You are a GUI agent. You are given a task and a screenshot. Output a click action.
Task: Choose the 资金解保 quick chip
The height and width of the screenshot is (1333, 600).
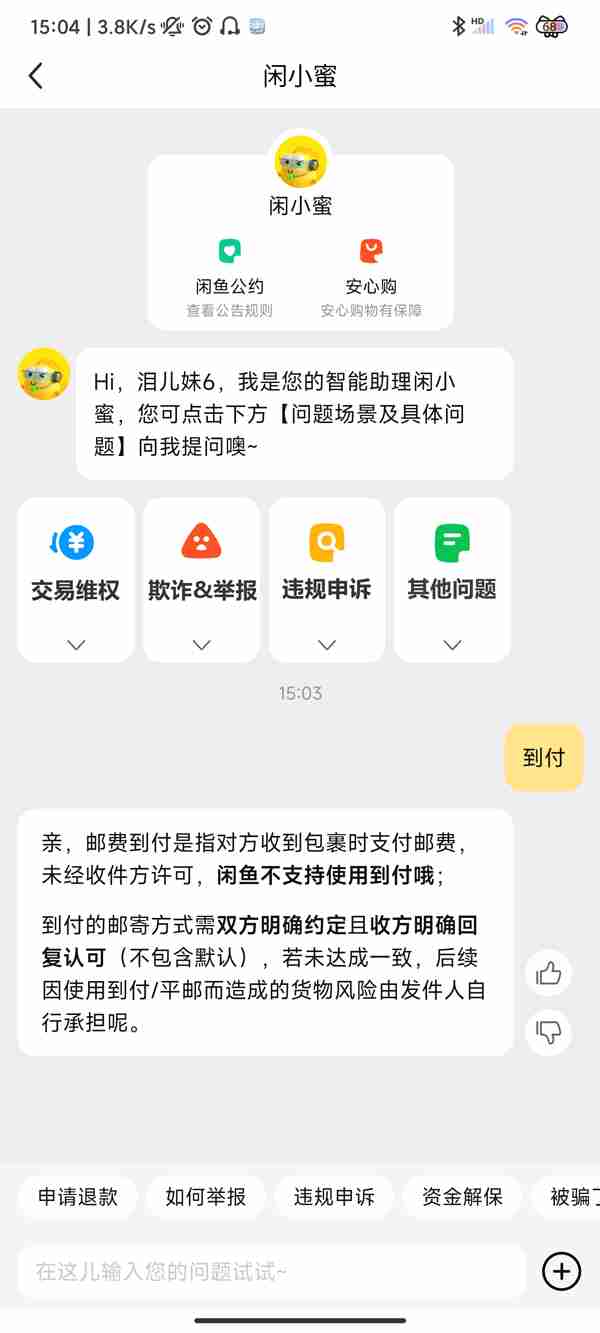[462, 1196]
